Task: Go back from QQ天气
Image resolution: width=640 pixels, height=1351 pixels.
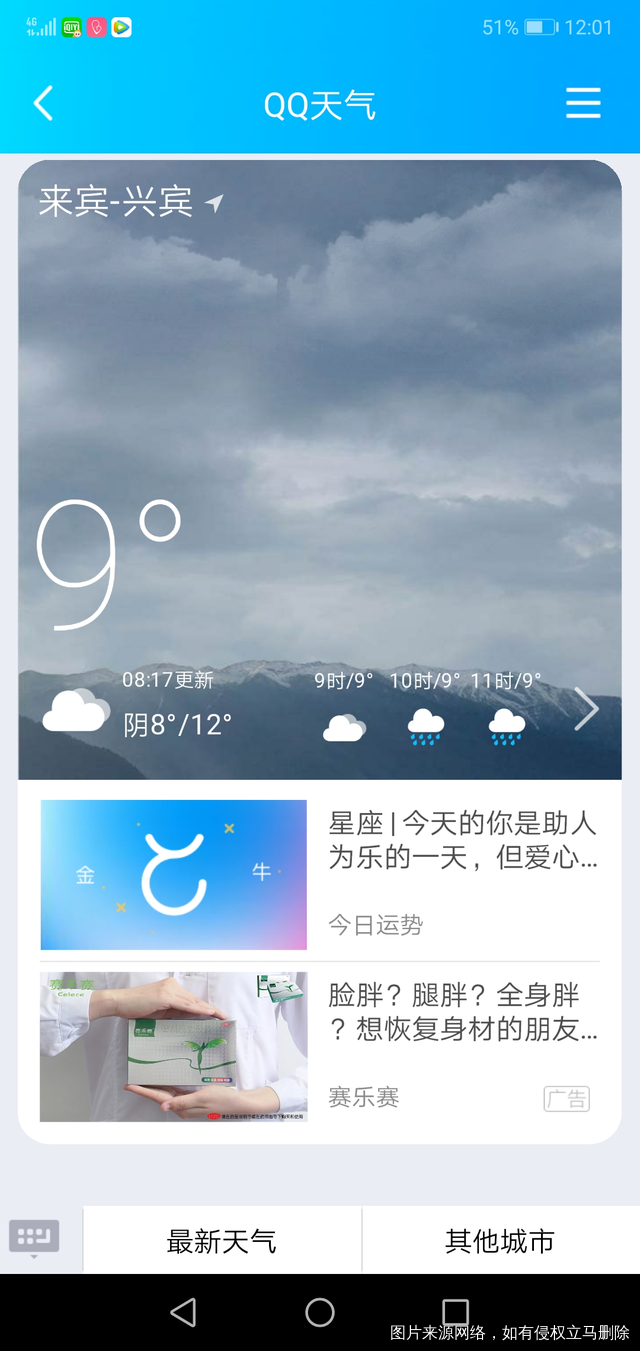Action: 43,104
